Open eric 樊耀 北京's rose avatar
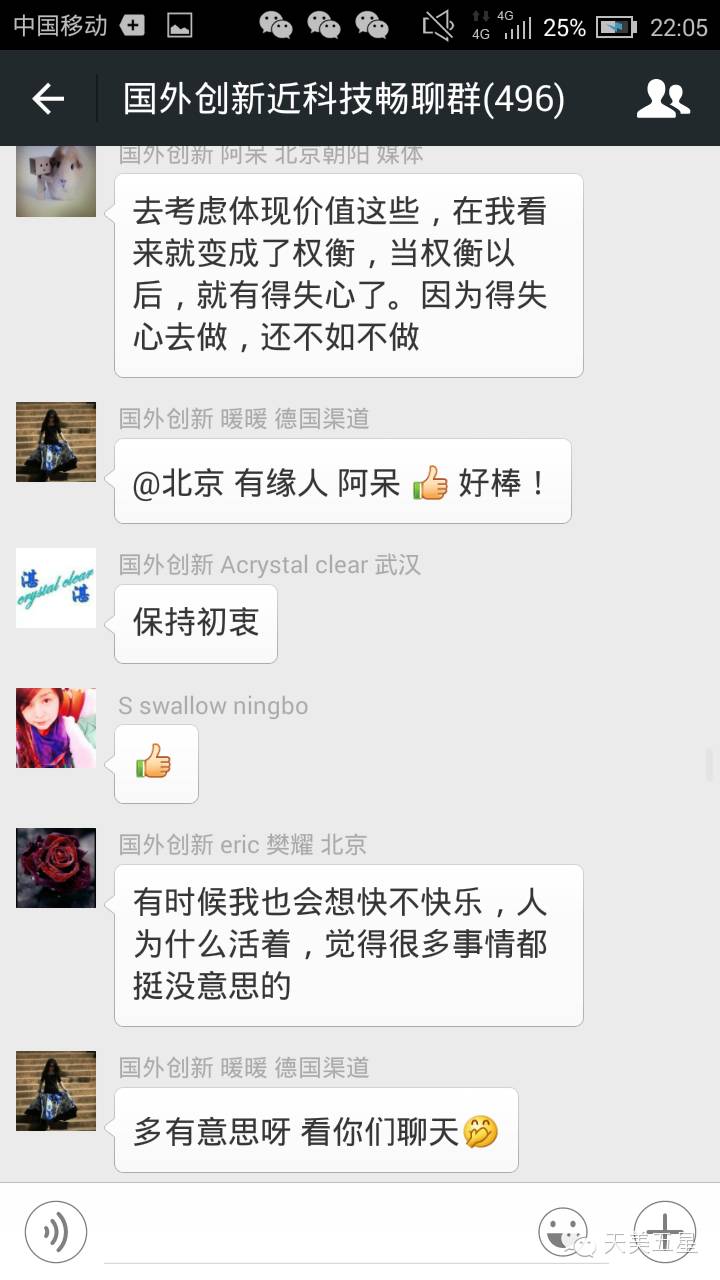The width and height of the screenshot is (720, 1280). pyautogui.click(x=56, y=868)
